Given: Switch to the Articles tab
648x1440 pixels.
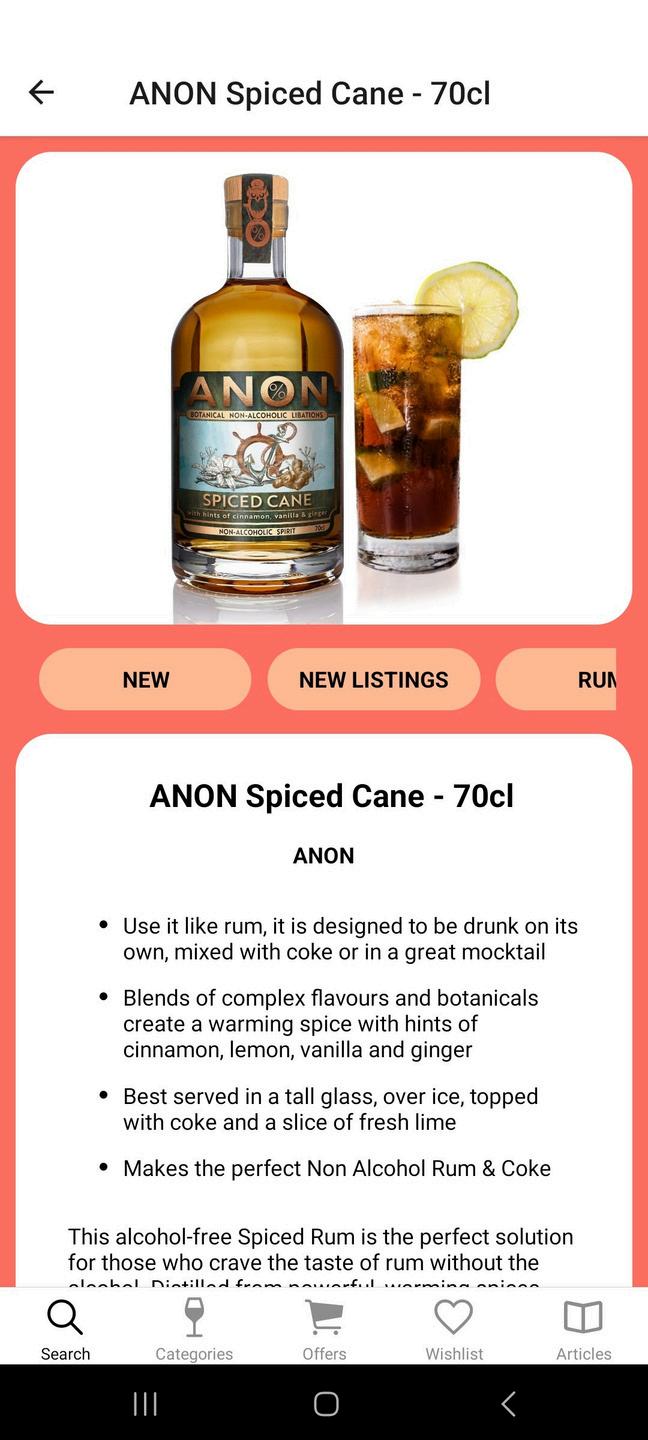Looking at the screenshot, I should point(583,1330).
